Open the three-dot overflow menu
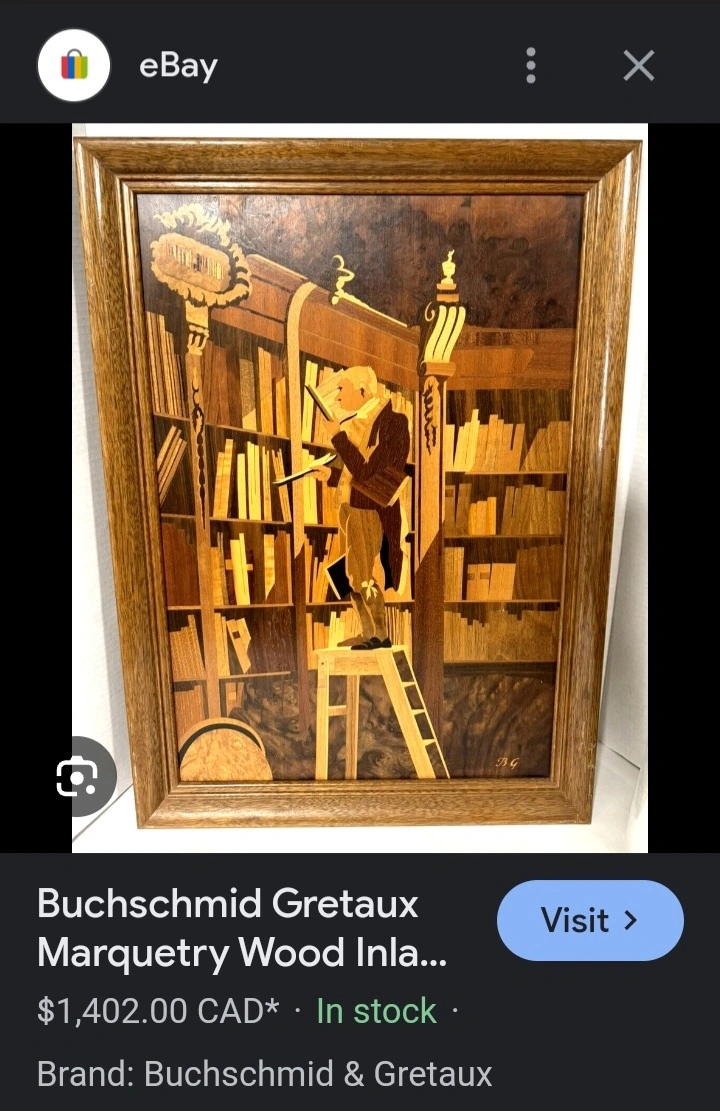 (x=531, y=66)
